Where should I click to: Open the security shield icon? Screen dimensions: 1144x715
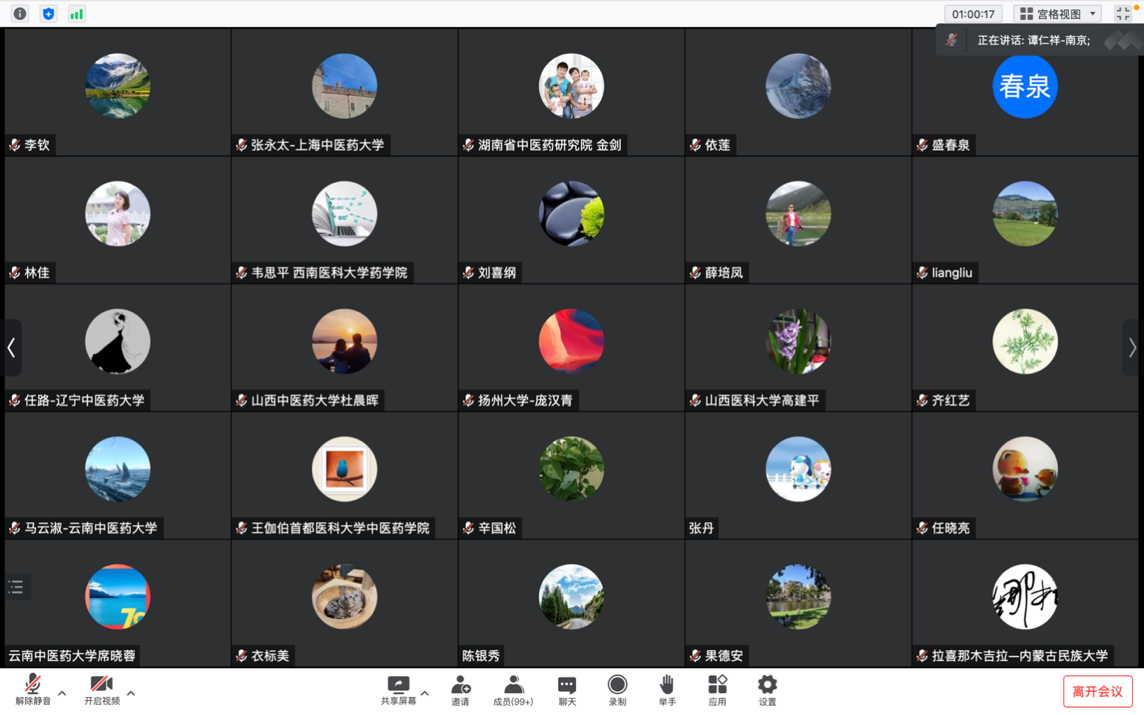pos(48,14)
